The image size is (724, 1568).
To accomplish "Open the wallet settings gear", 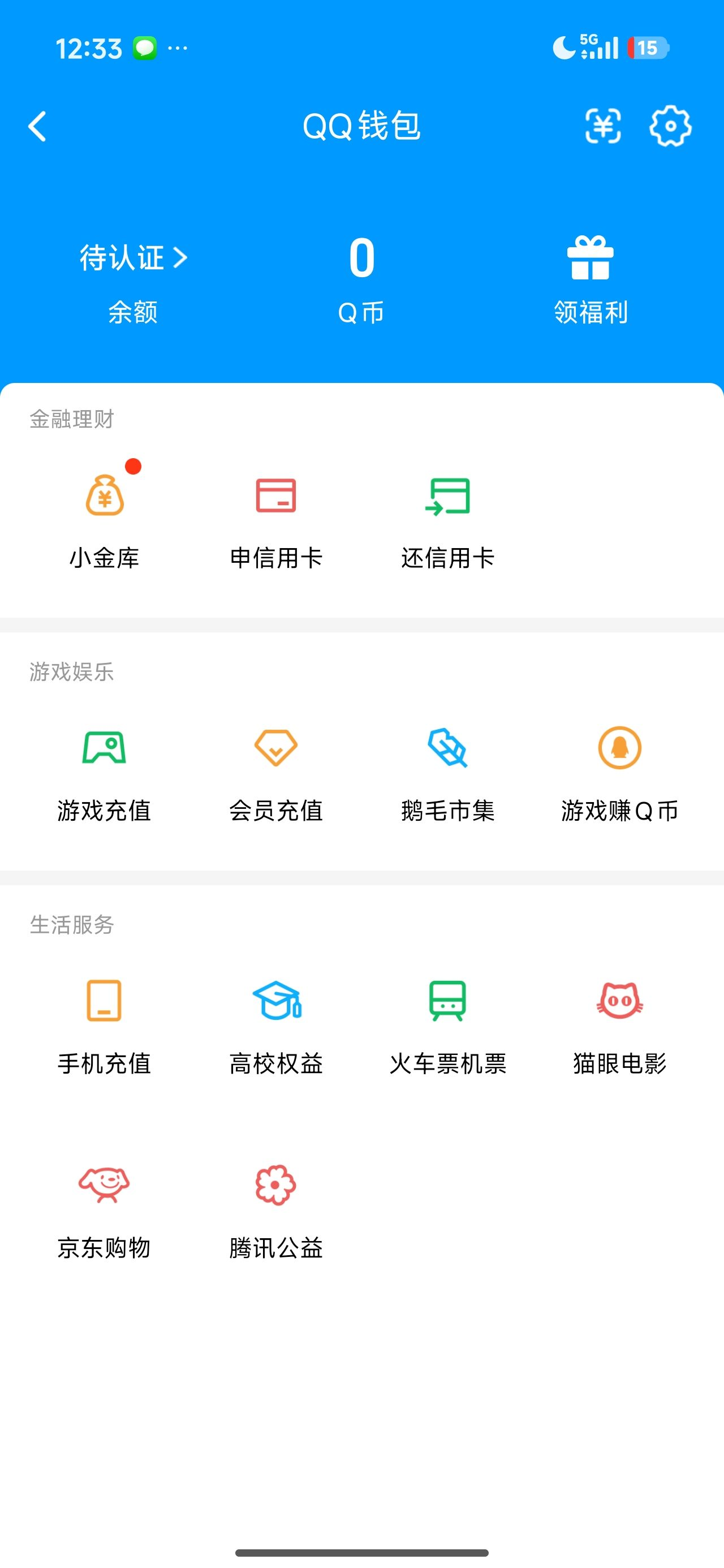I will point(670,127).
